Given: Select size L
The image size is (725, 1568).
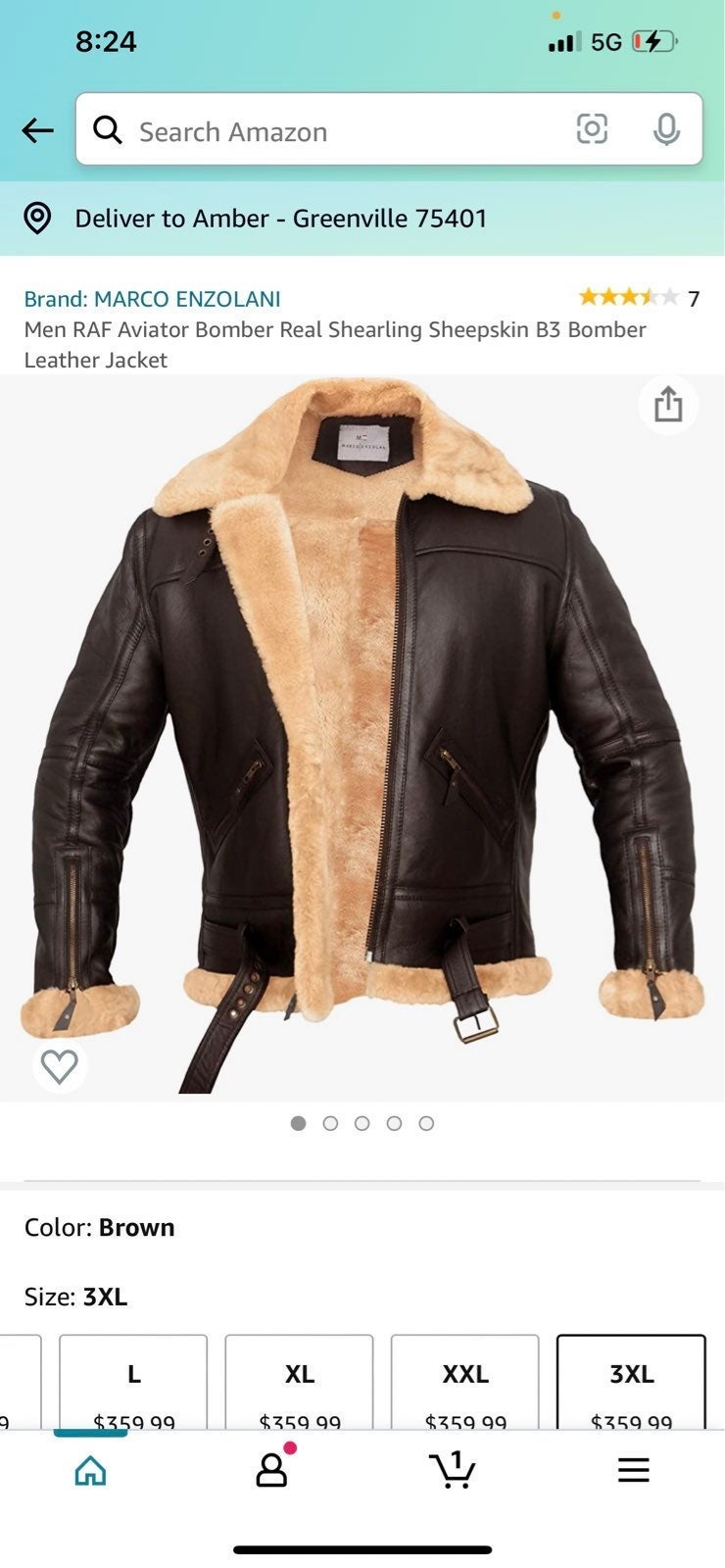Looking at the screenshot, I should pos(133,1382).
